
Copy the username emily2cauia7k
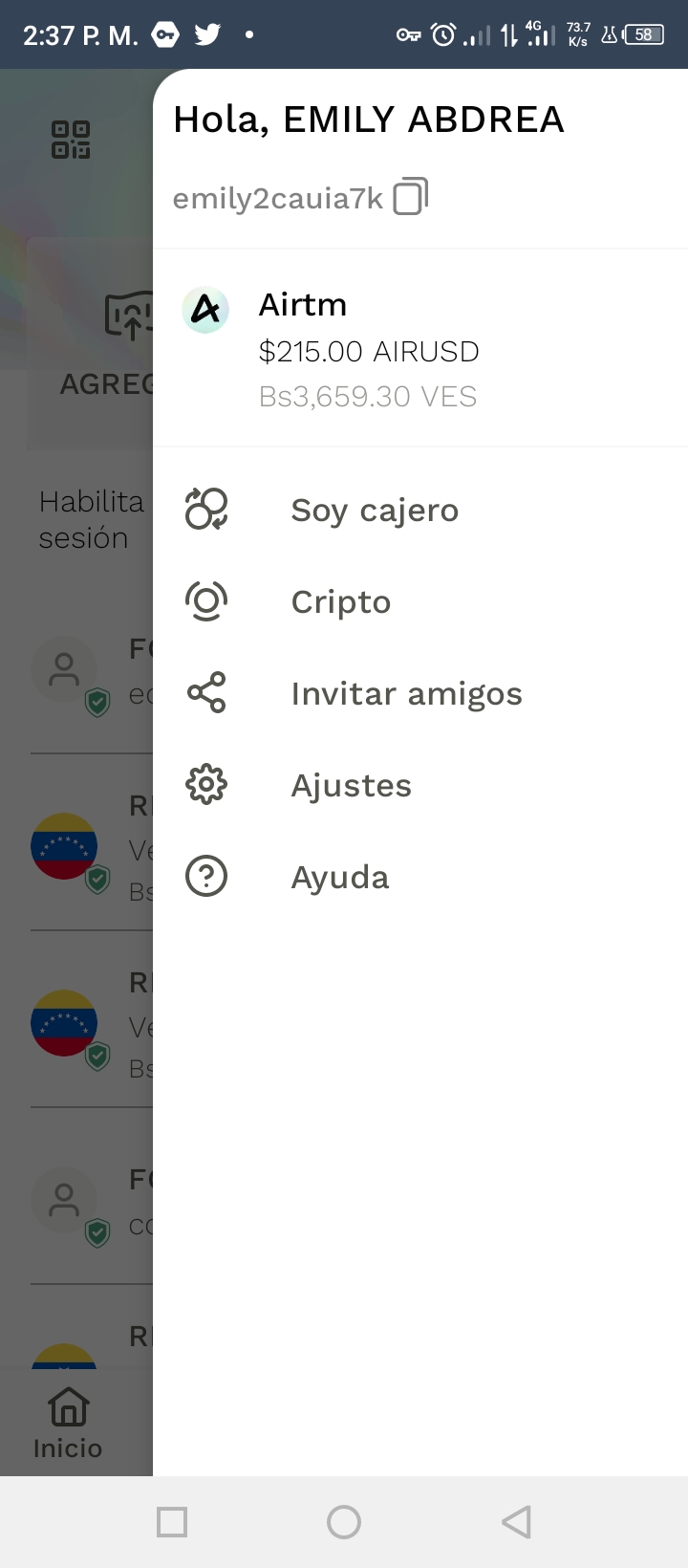pos(411,197)
